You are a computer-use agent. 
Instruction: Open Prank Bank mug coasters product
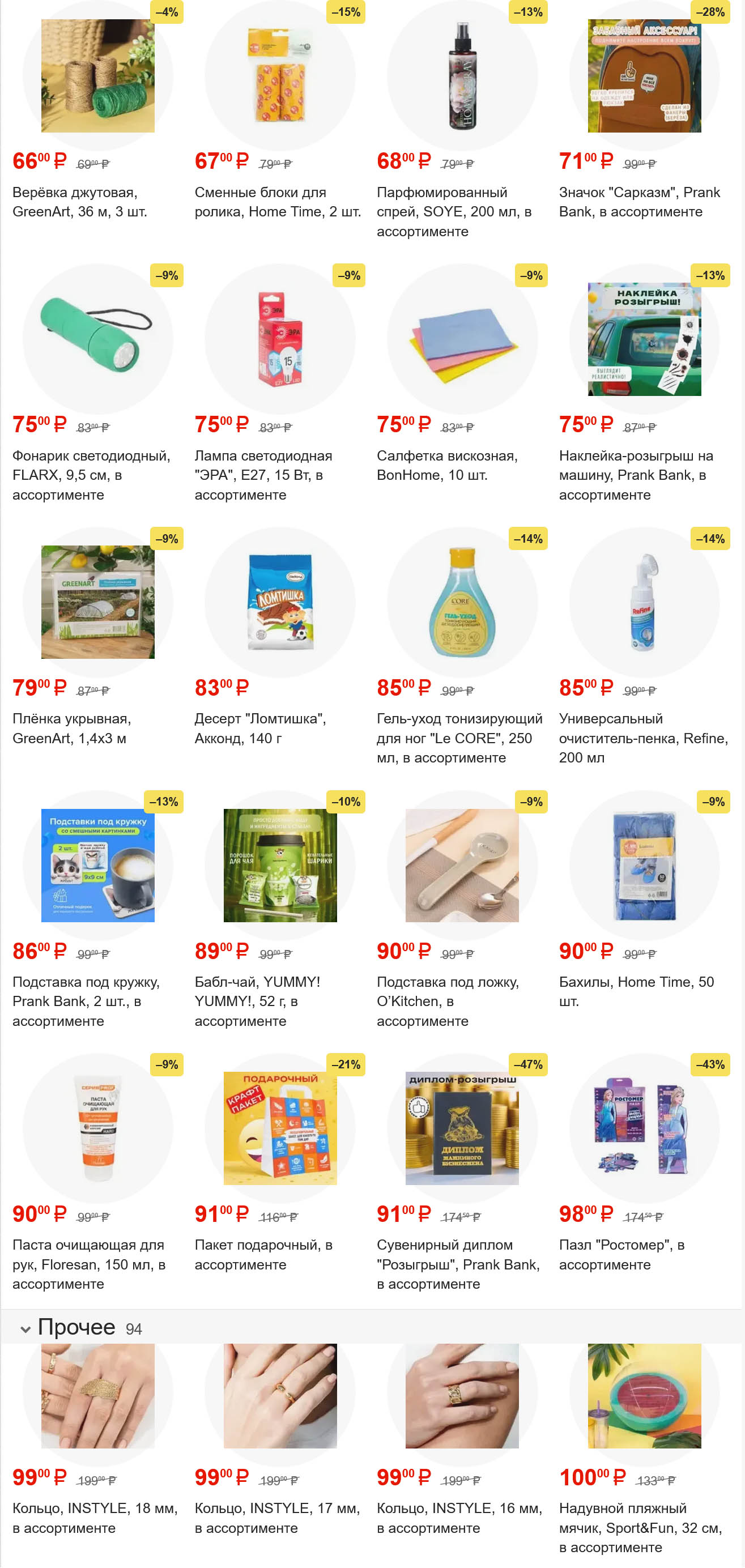(x=97, y=865)
